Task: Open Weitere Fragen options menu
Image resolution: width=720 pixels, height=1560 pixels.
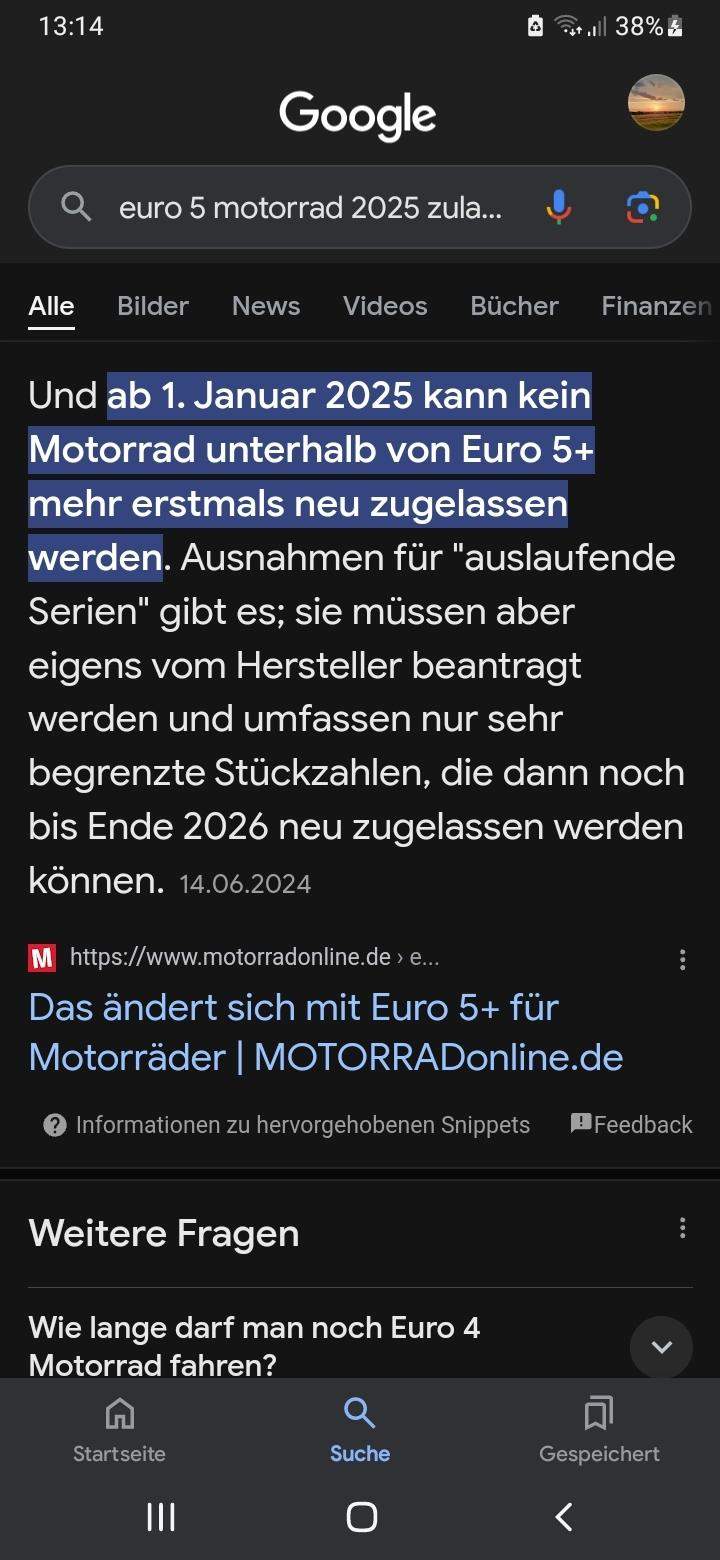Action: tap(682, 1229)
